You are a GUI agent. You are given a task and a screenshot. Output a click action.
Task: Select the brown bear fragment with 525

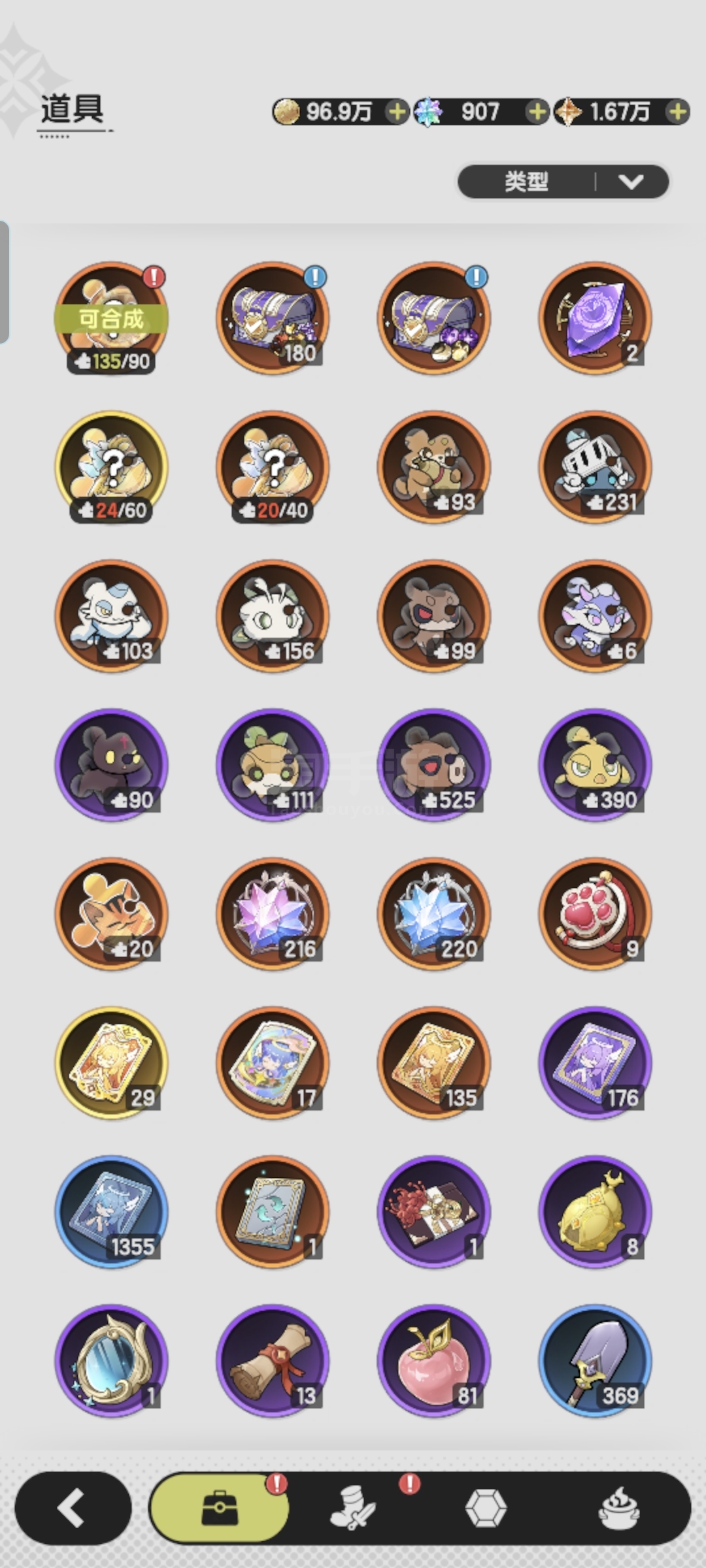point(434,765)
